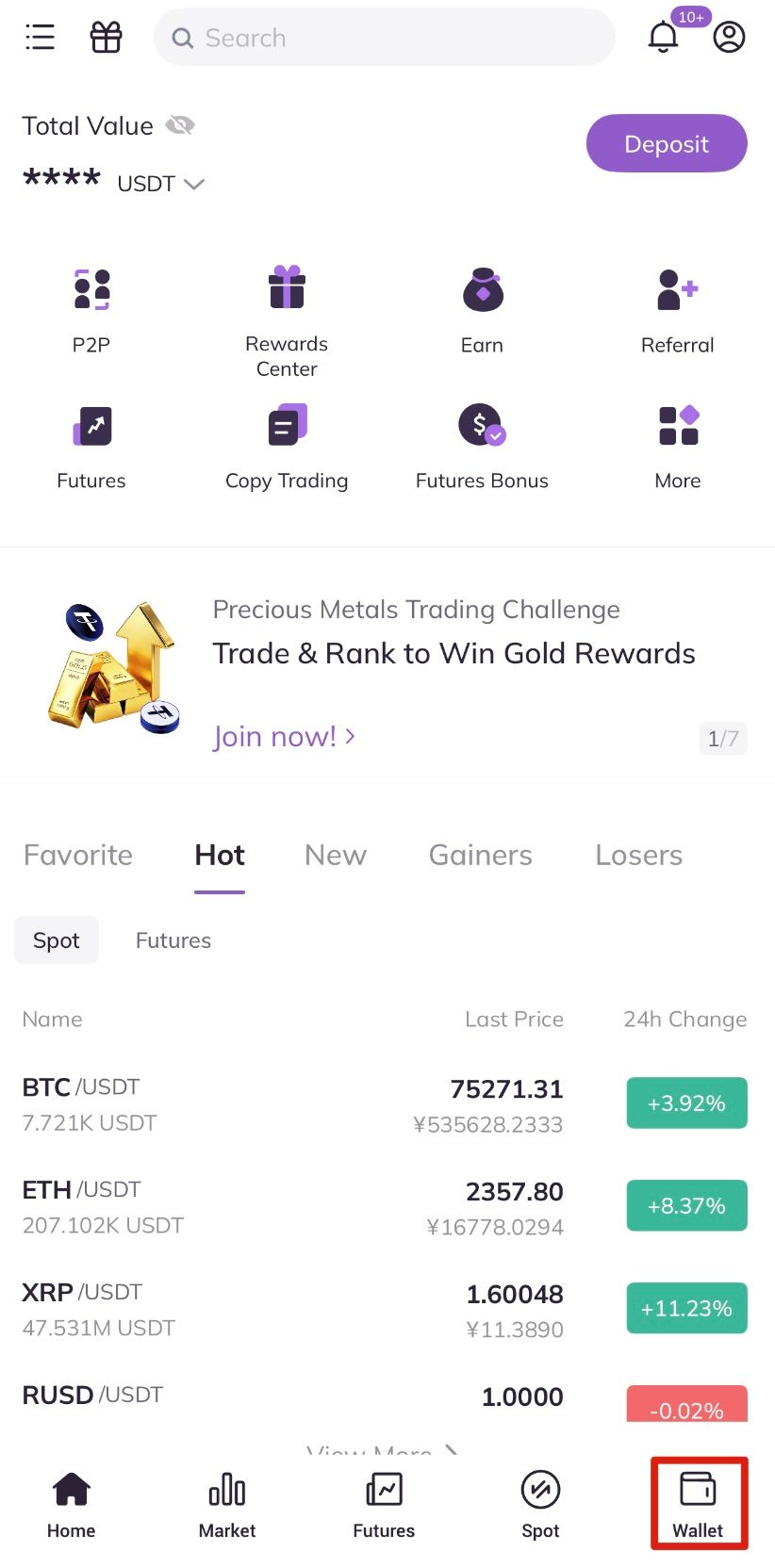Viewport: 775px width, 1568px height.
Task: Open the side menu list icon
Action: [x=40, y=38]
